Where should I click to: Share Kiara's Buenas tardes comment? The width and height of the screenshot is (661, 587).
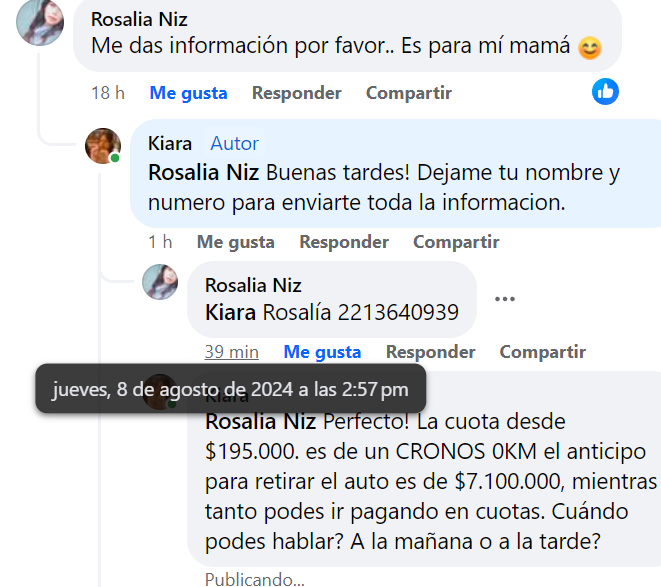(455, 242)
